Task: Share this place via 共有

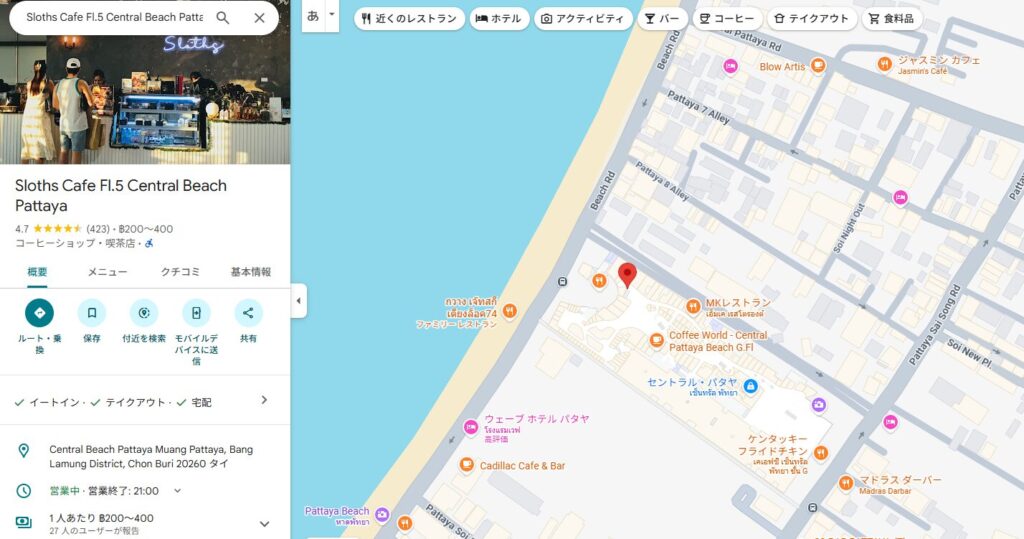Action: point(248,313)
